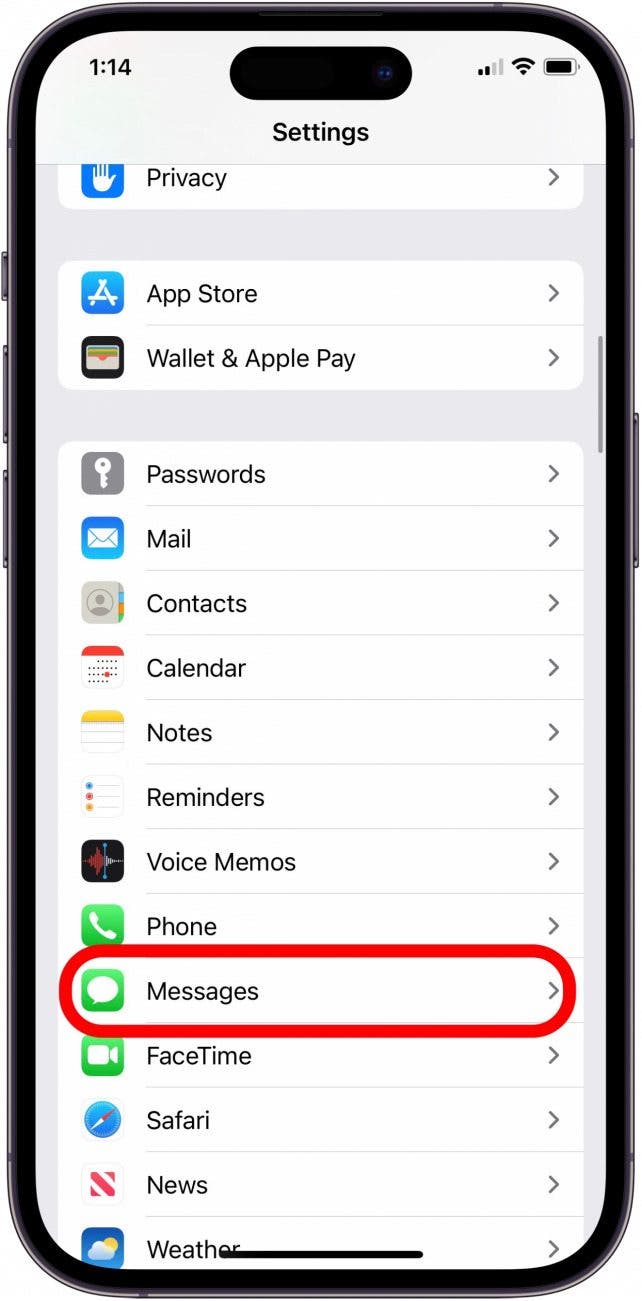Open Wallet & Apple Pay settings
Image resolution: width=642 pixels, height=1301 pixels.
(x=320, y=358)
